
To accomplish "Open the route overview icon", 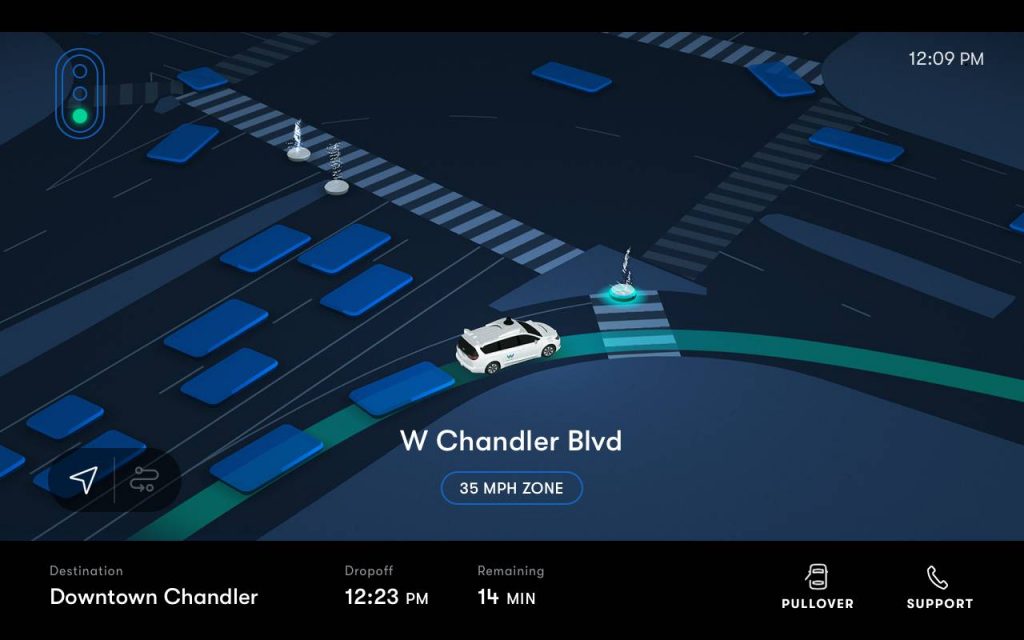I will (144, 480).
